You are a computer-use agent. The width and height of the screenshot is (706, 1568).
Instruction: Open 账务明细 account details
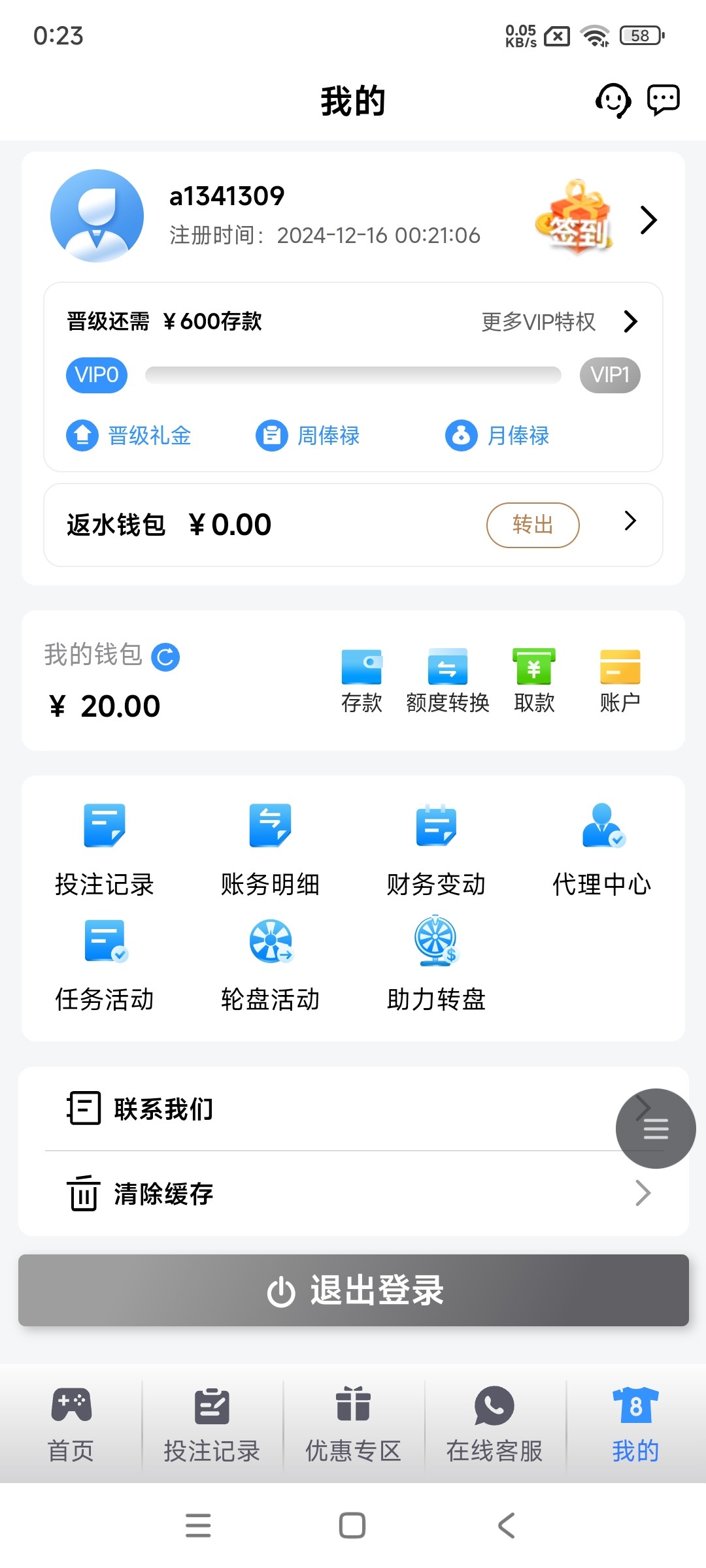point(270,850)
